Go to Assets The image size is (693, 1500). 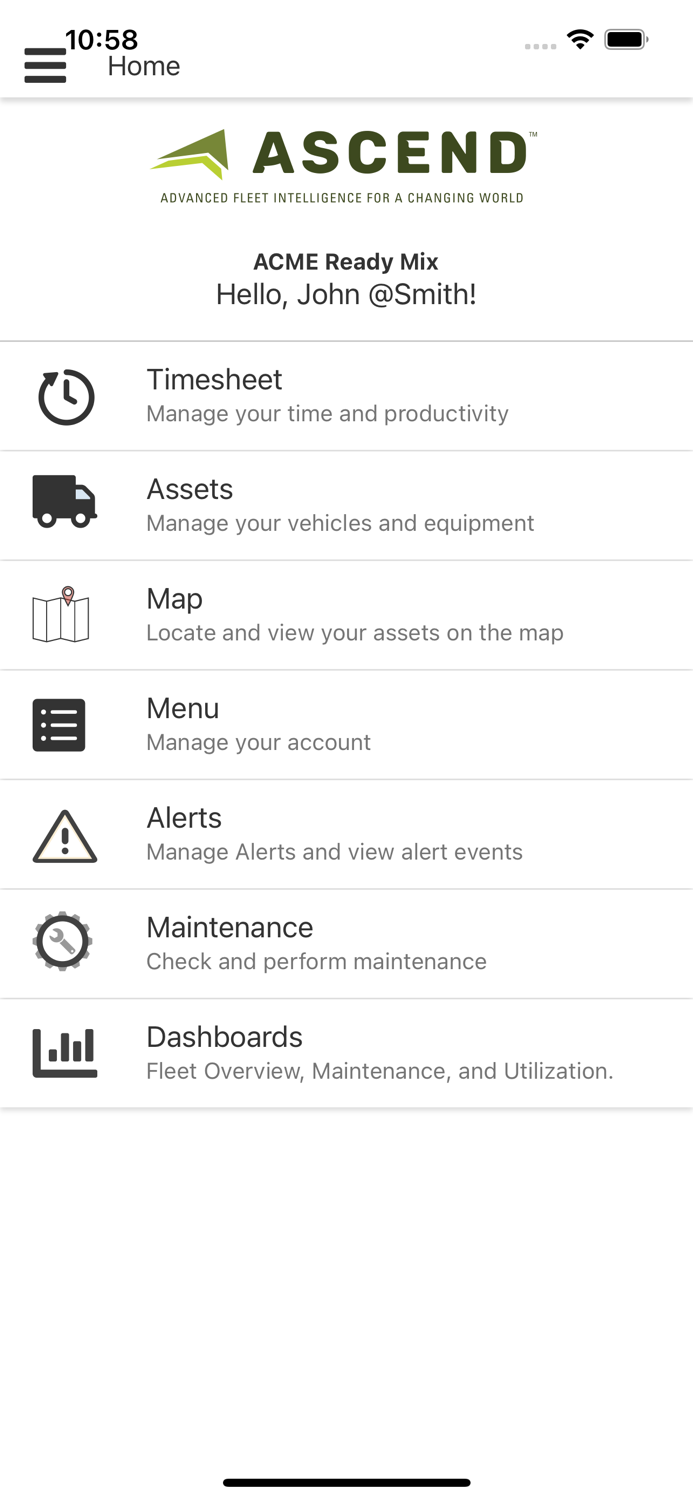[x=346, y=506]
